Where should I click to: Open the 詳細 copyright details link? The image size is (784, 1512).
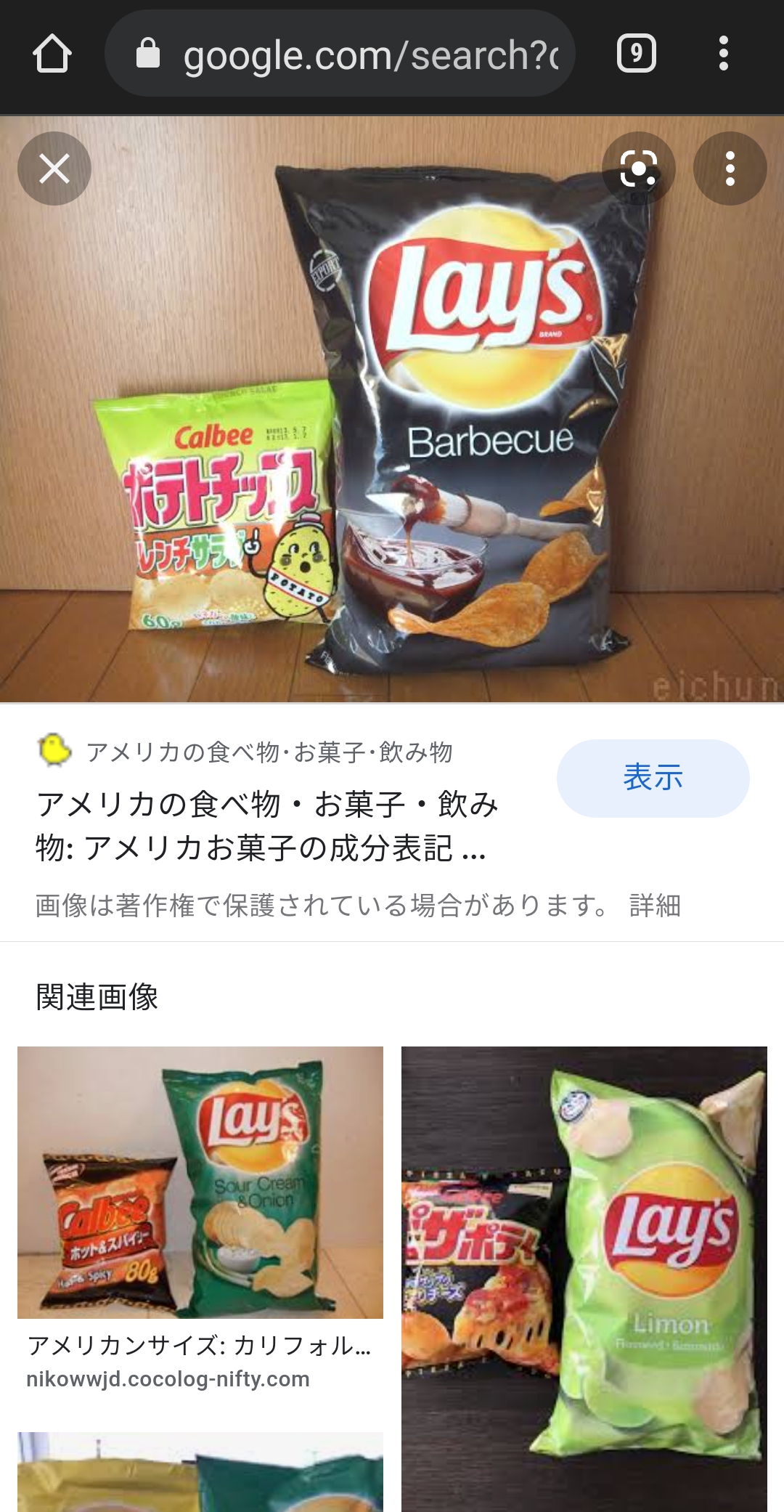tap(655, 906)
